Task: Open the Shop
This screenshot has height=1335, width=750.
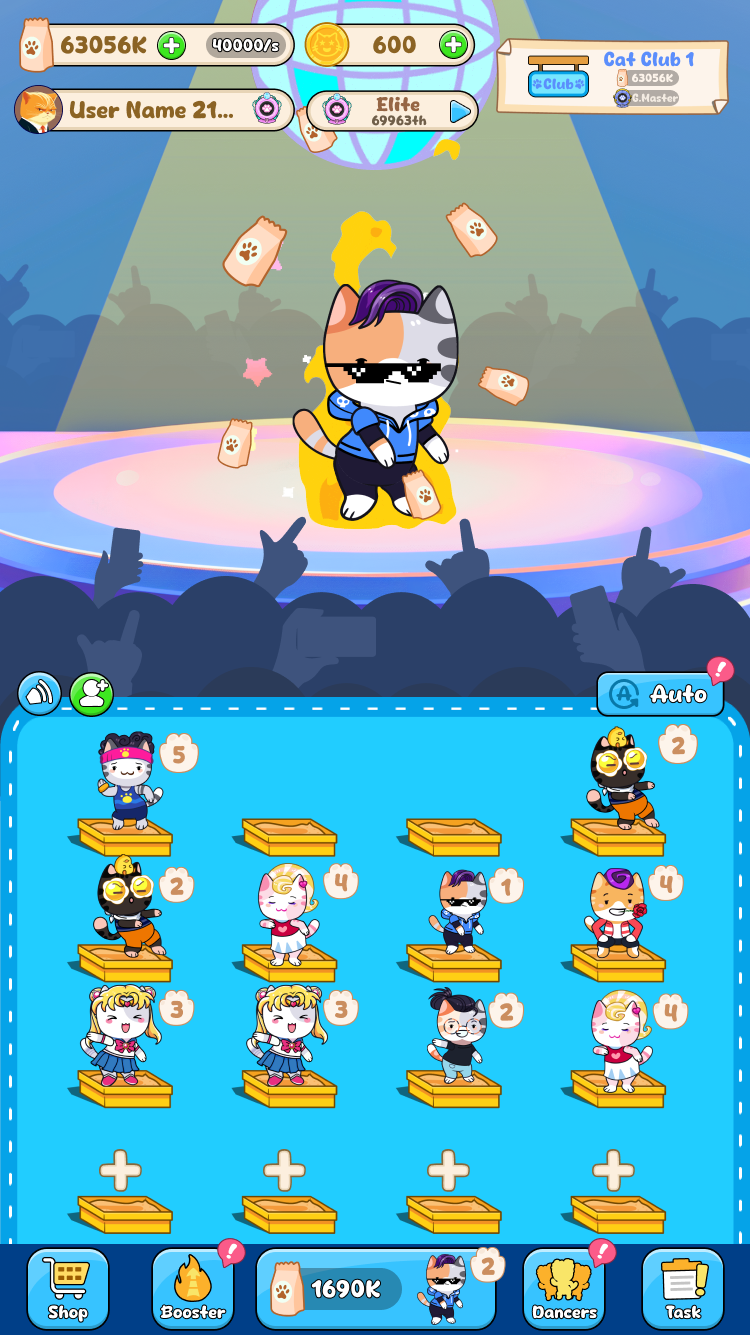Action: pyautogui.click(x=68, y=1288)
